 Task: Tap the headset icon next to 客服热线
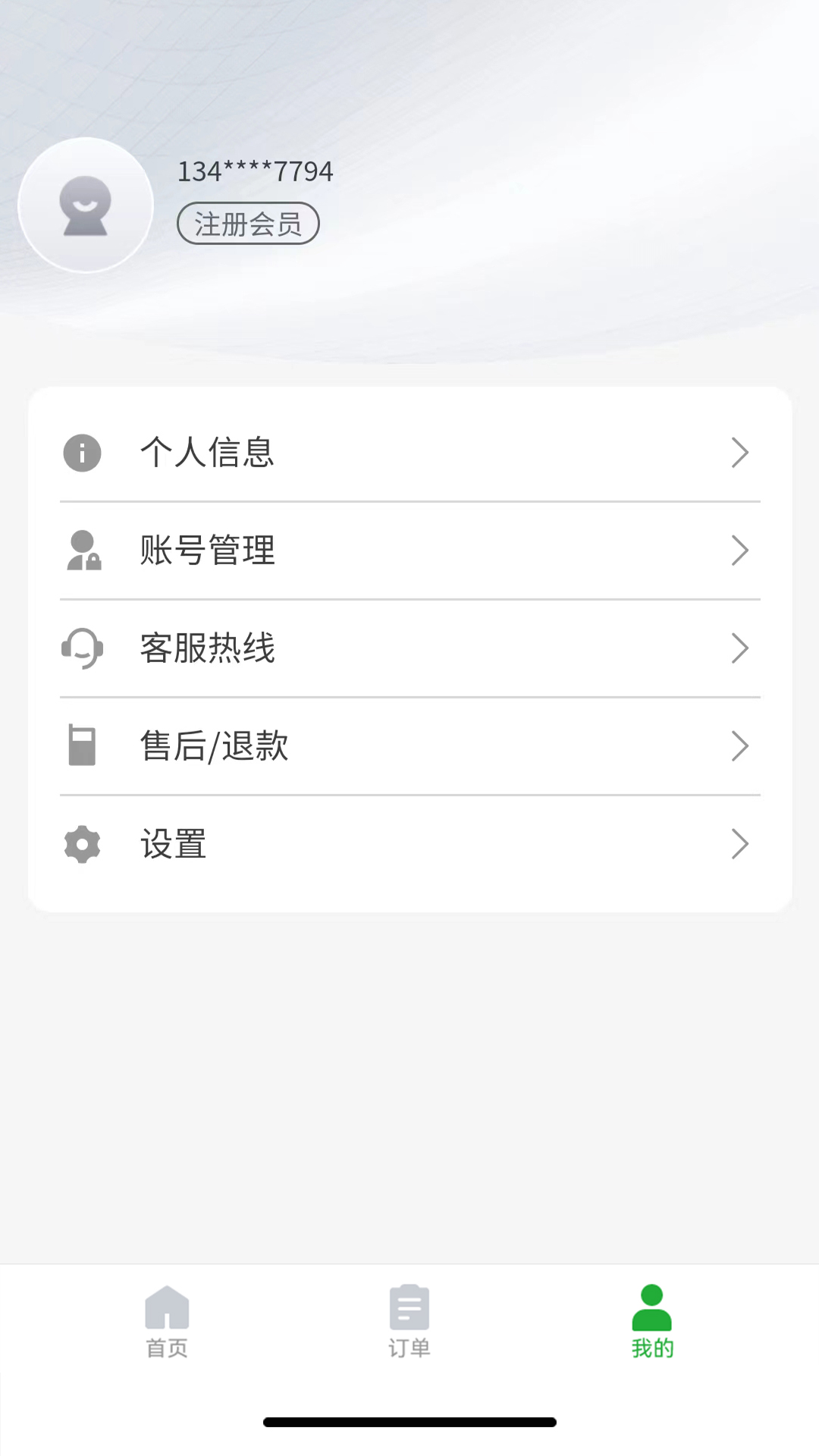(x=82, y=648)
